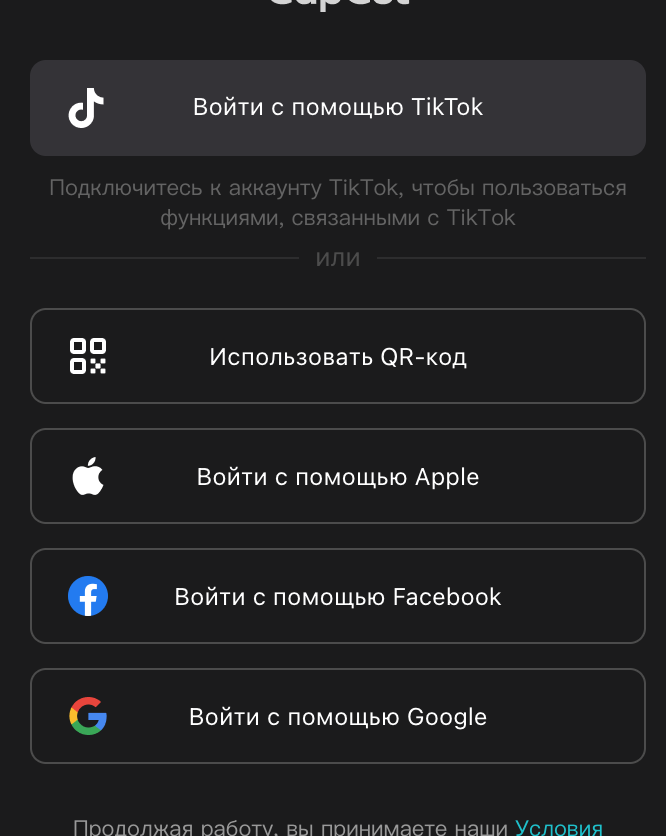666x836 pixels.
Task: Sign in with the TikTok button
Action: click(x=337, y=108)
